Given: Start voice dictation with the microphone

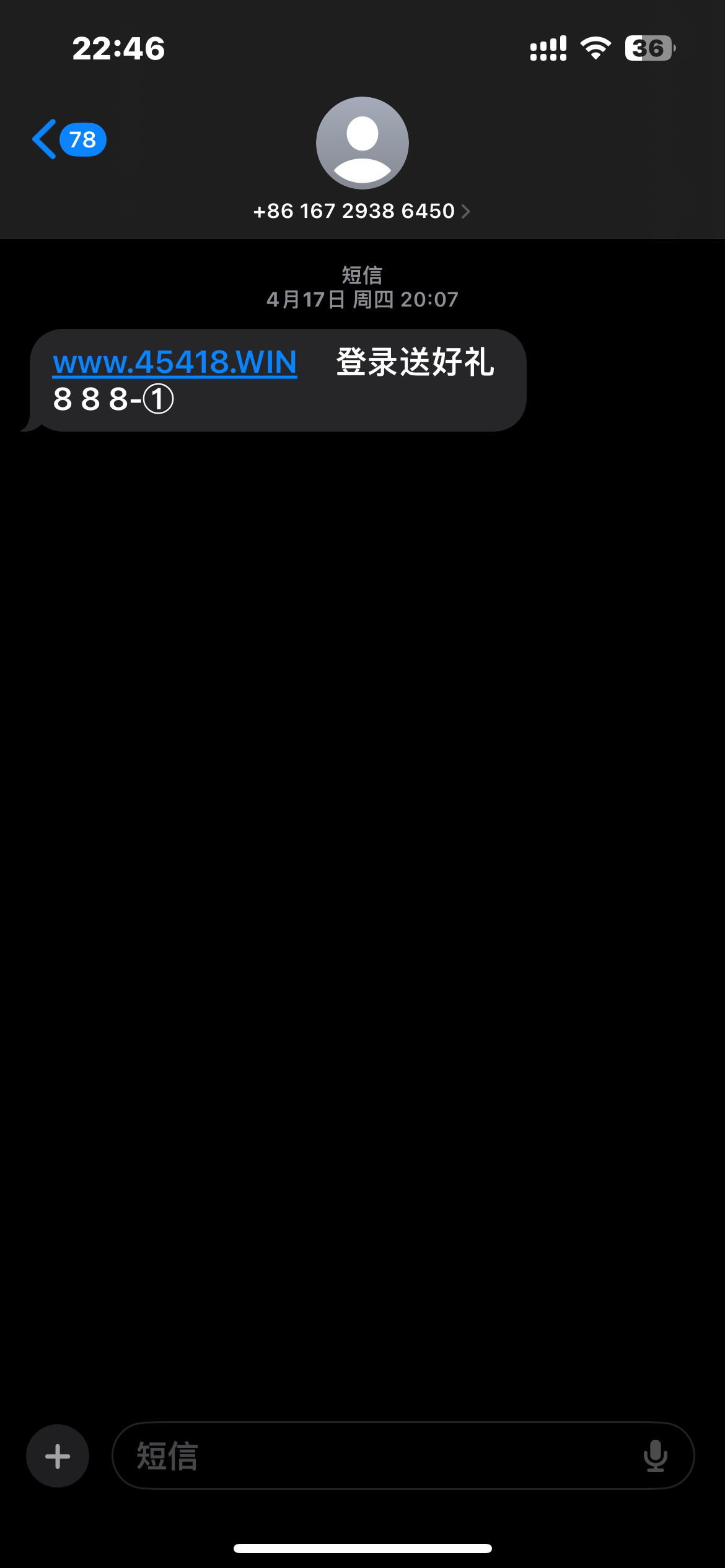Looking at the screenshot, I should [655, 1456].
